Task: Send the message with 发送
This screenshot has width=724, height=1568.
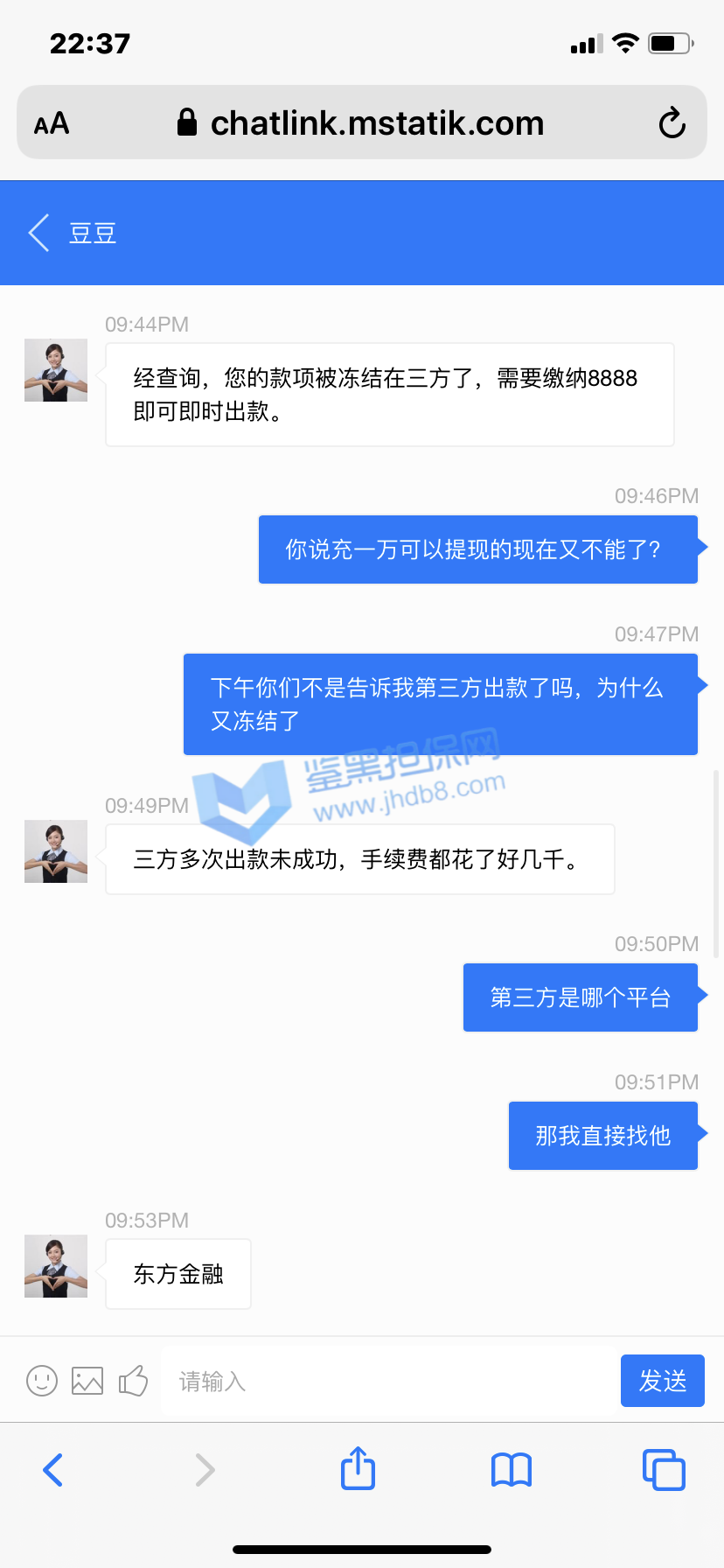Action: pos(662,1381)
